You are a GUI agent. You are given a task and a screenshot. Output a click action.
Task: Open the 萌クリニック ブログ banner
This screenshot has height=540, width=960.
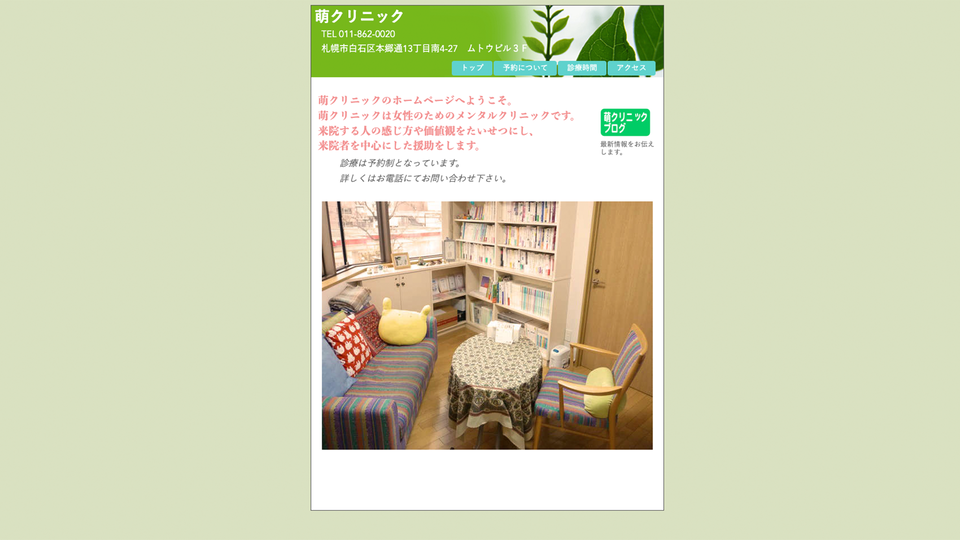tap(625, 122)
